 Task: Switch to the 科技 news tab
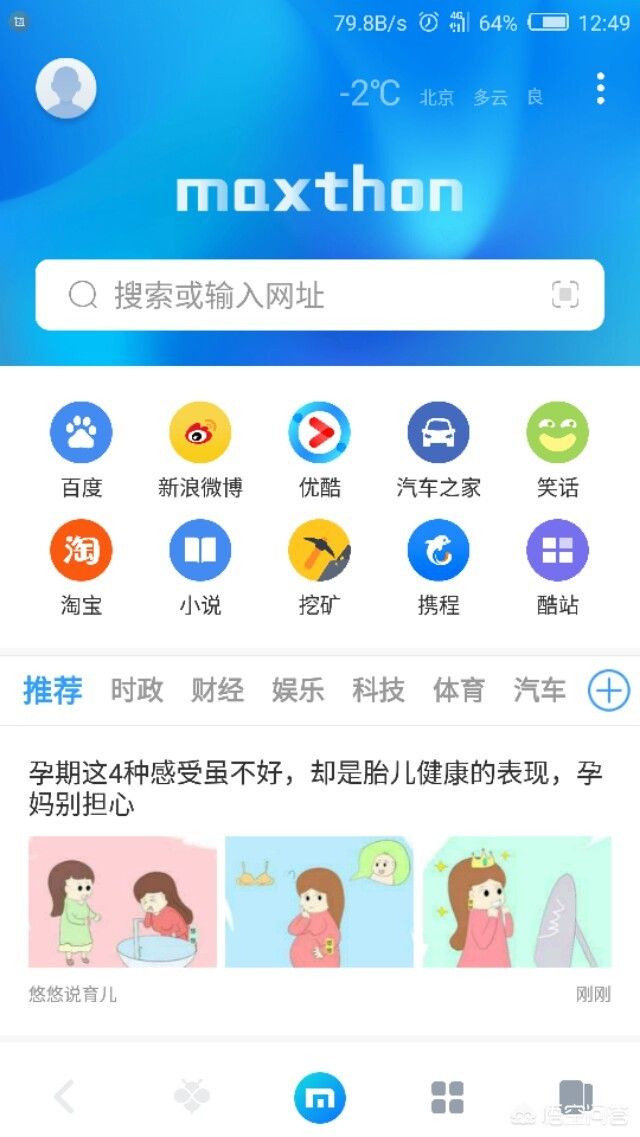click(378, 690)
